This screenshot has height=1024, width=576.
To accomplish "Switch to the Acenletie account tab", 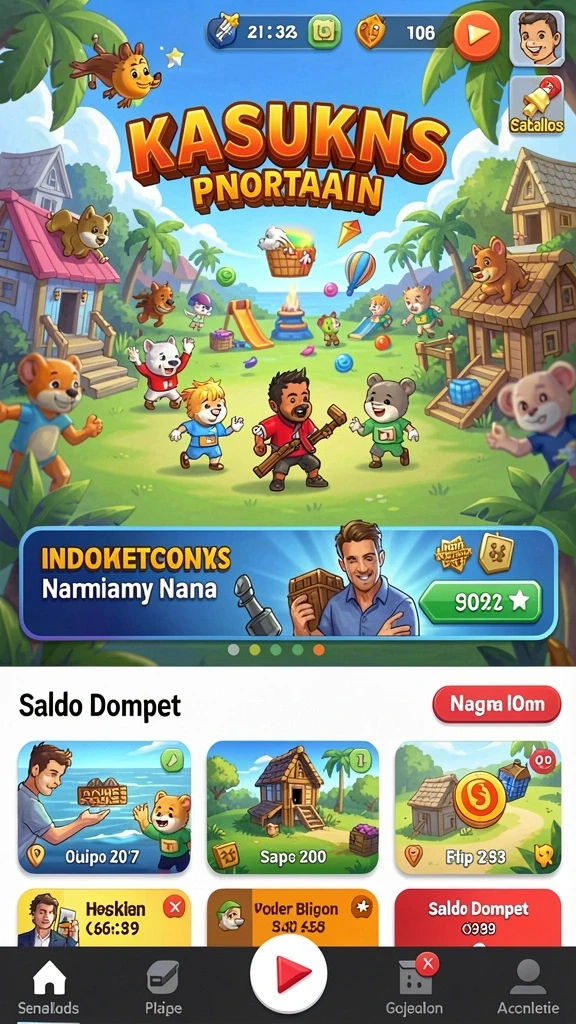I will 528,988.
